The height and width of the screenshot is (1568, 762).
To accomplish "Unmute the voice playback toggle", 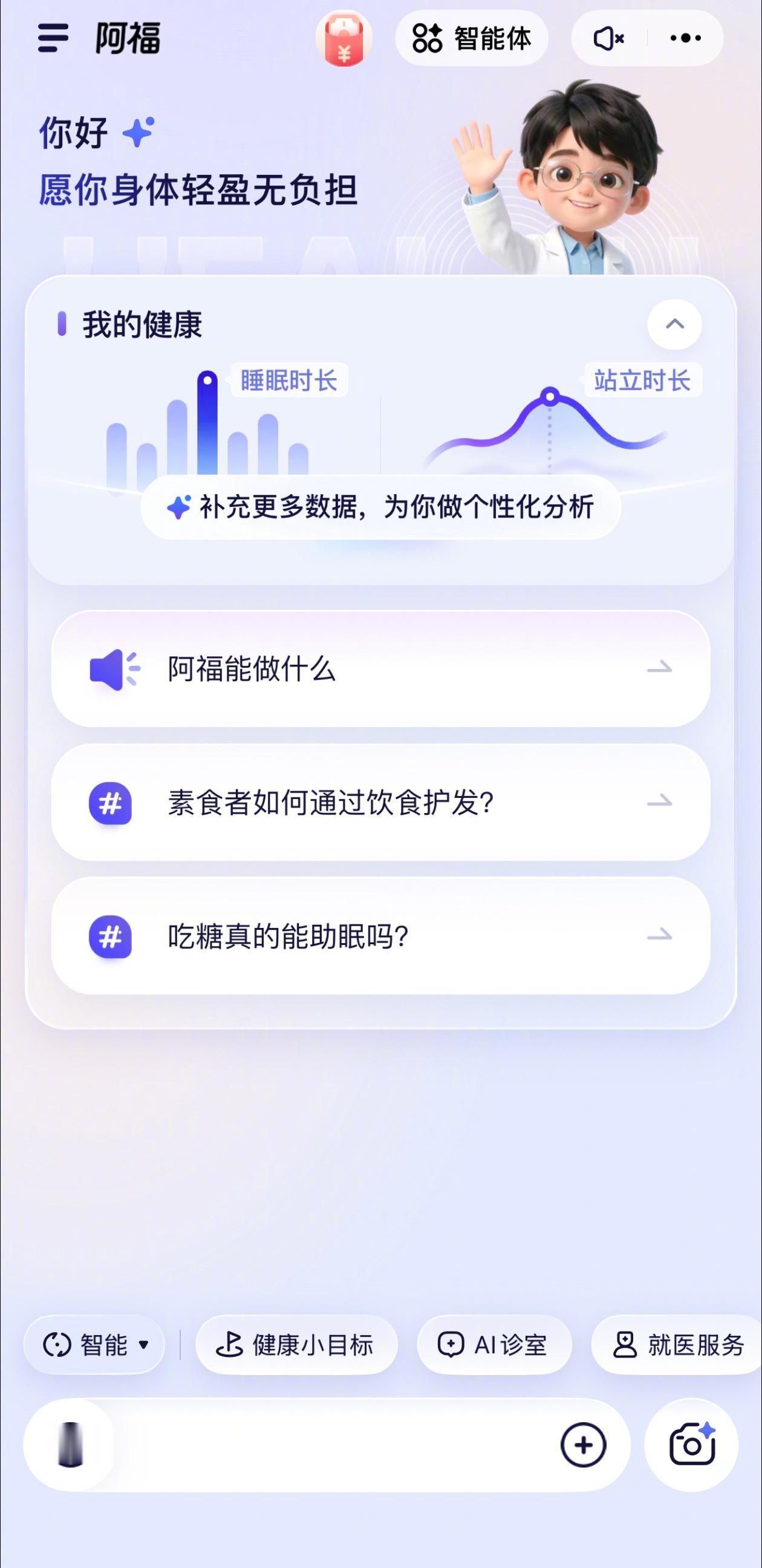I will click(x=607, y=38).
